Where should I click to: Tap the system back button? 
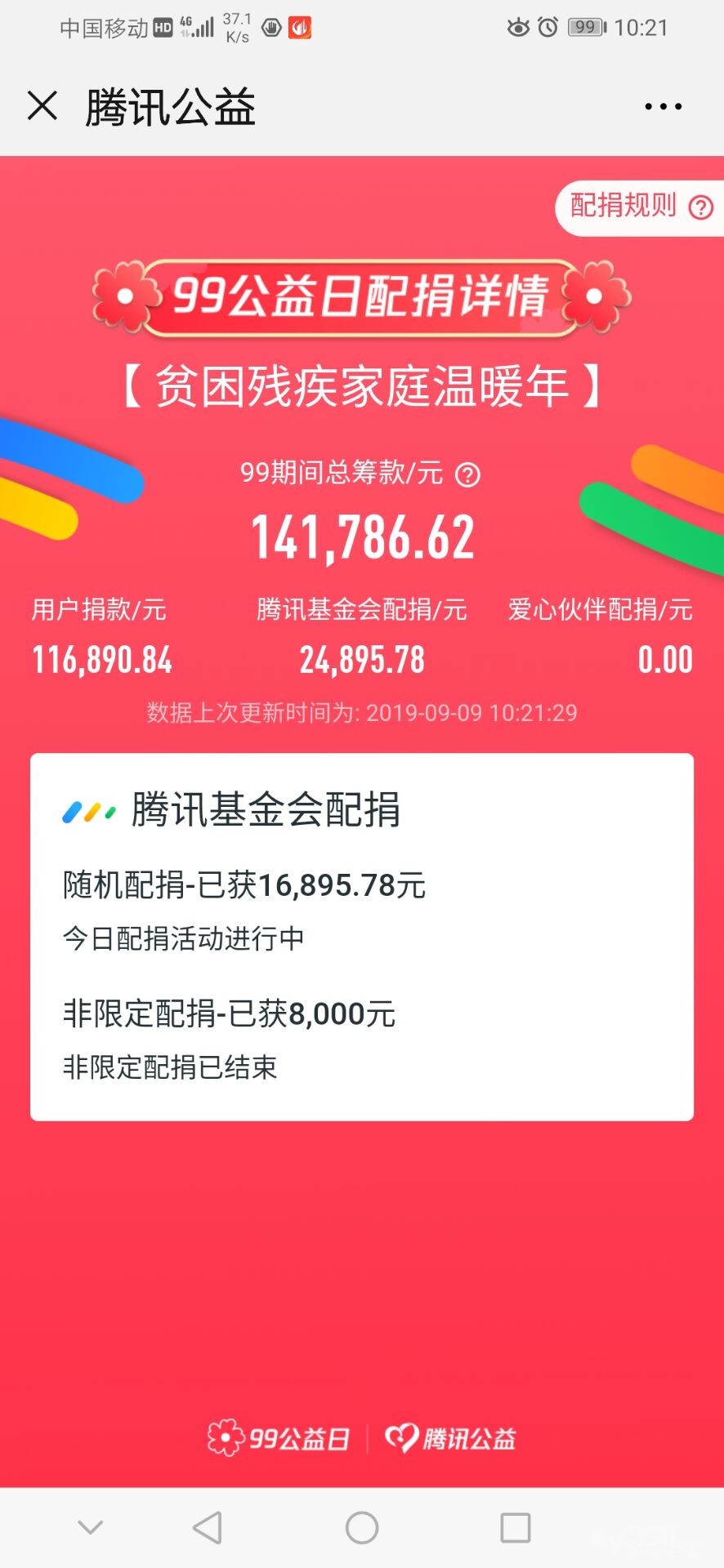pos(208,1527)
